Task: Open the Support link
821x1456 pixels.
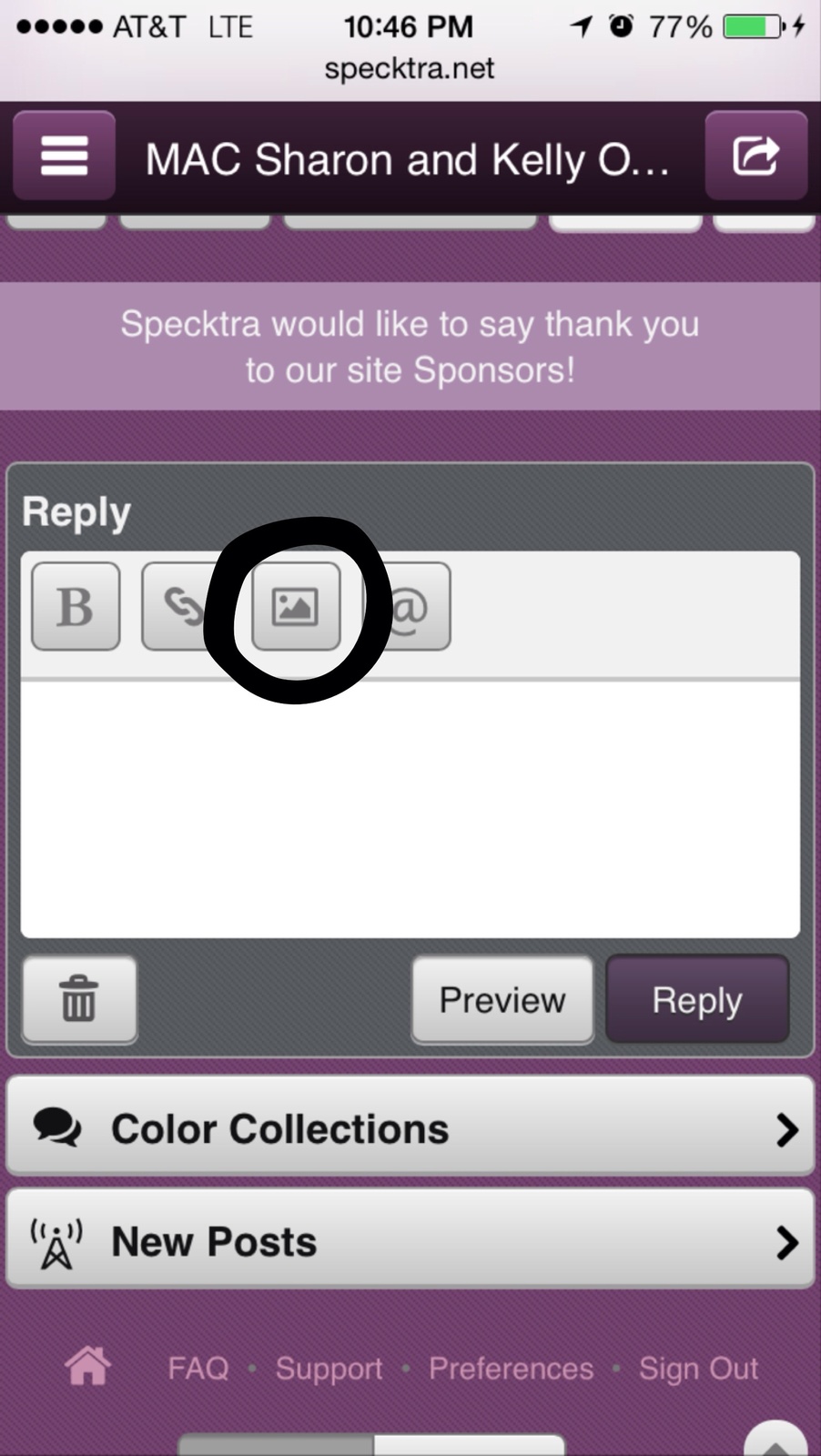Action: pos(329,1368)
